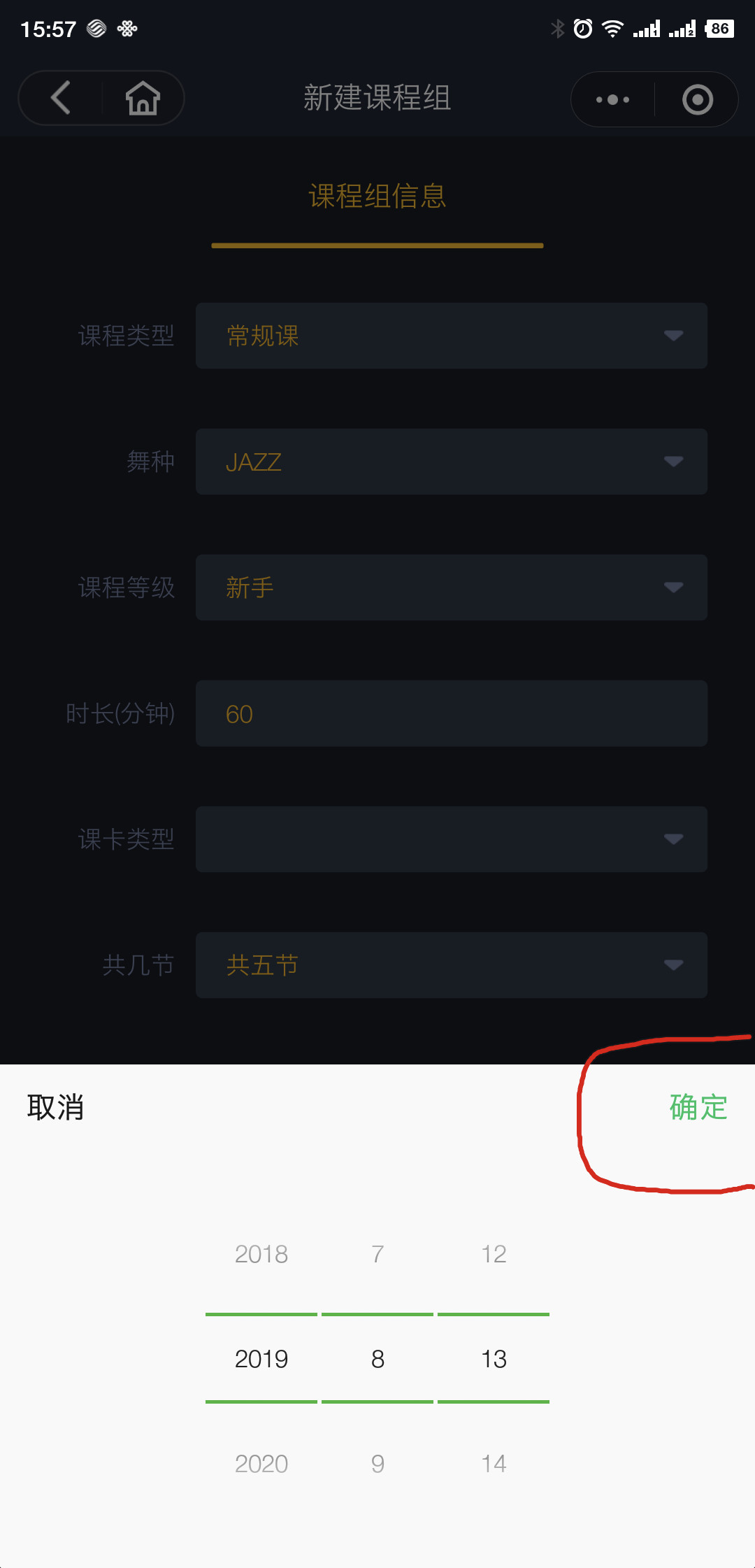Choose month 9 in the picker
The width and height of the screenshot is (755, 1568).
tap(377, 1464)
